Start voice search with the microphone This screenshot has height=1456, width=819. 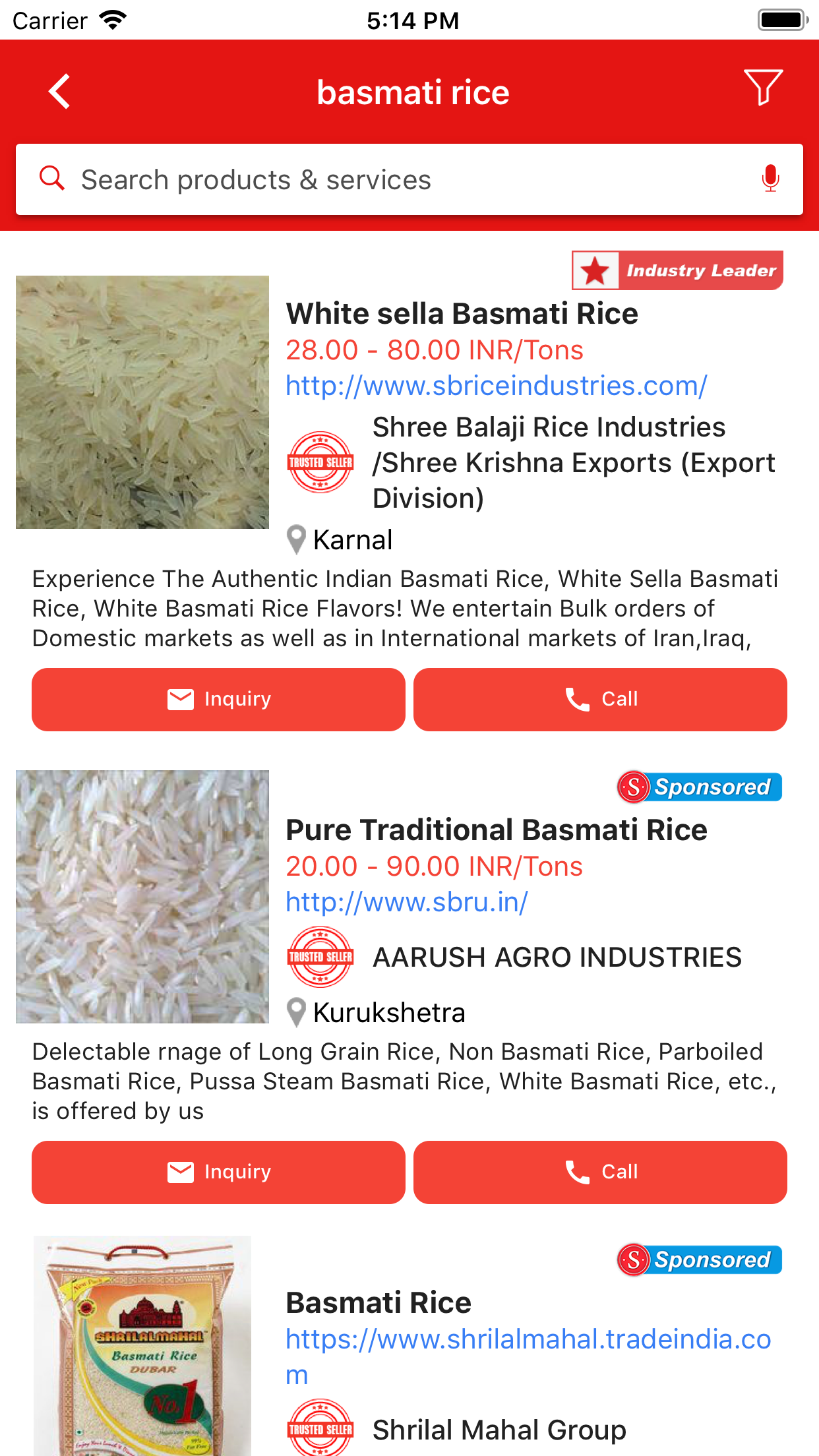point(770,179)
